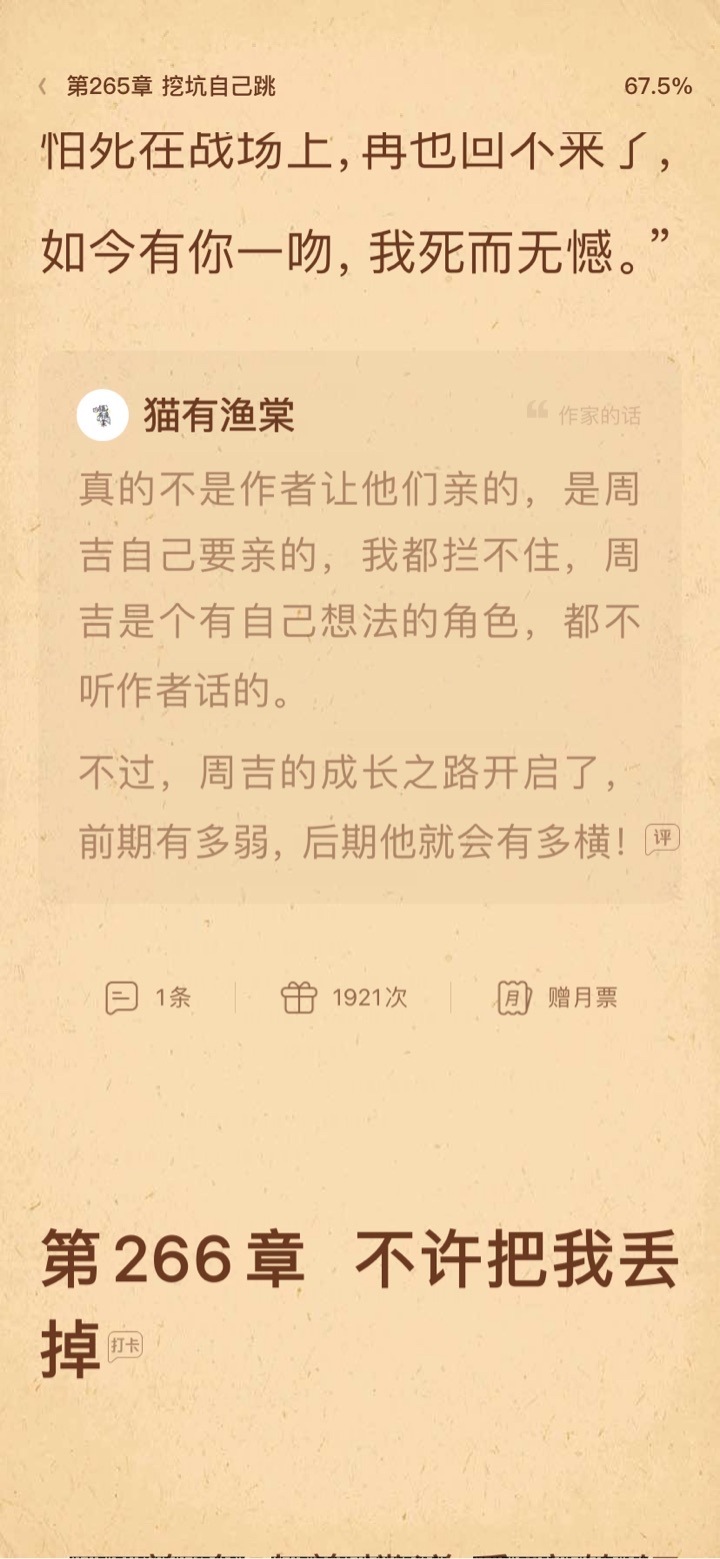Image resolution: width=720 pixels, height=1559 pixels.
Task: View the 1条 chapter comment
Action: (x=149, y=997)
